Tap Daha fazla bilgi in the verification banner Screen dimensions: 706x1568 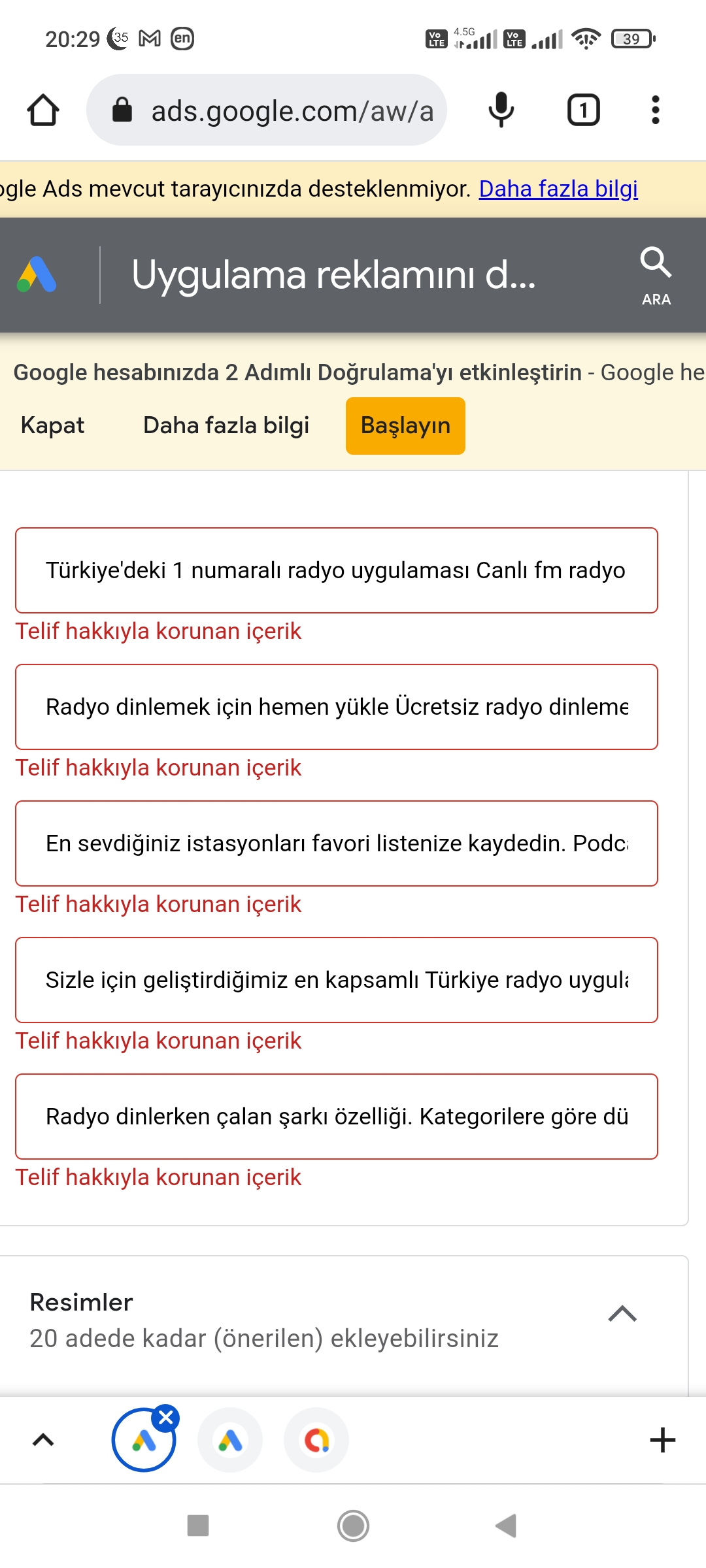(226, 425)
